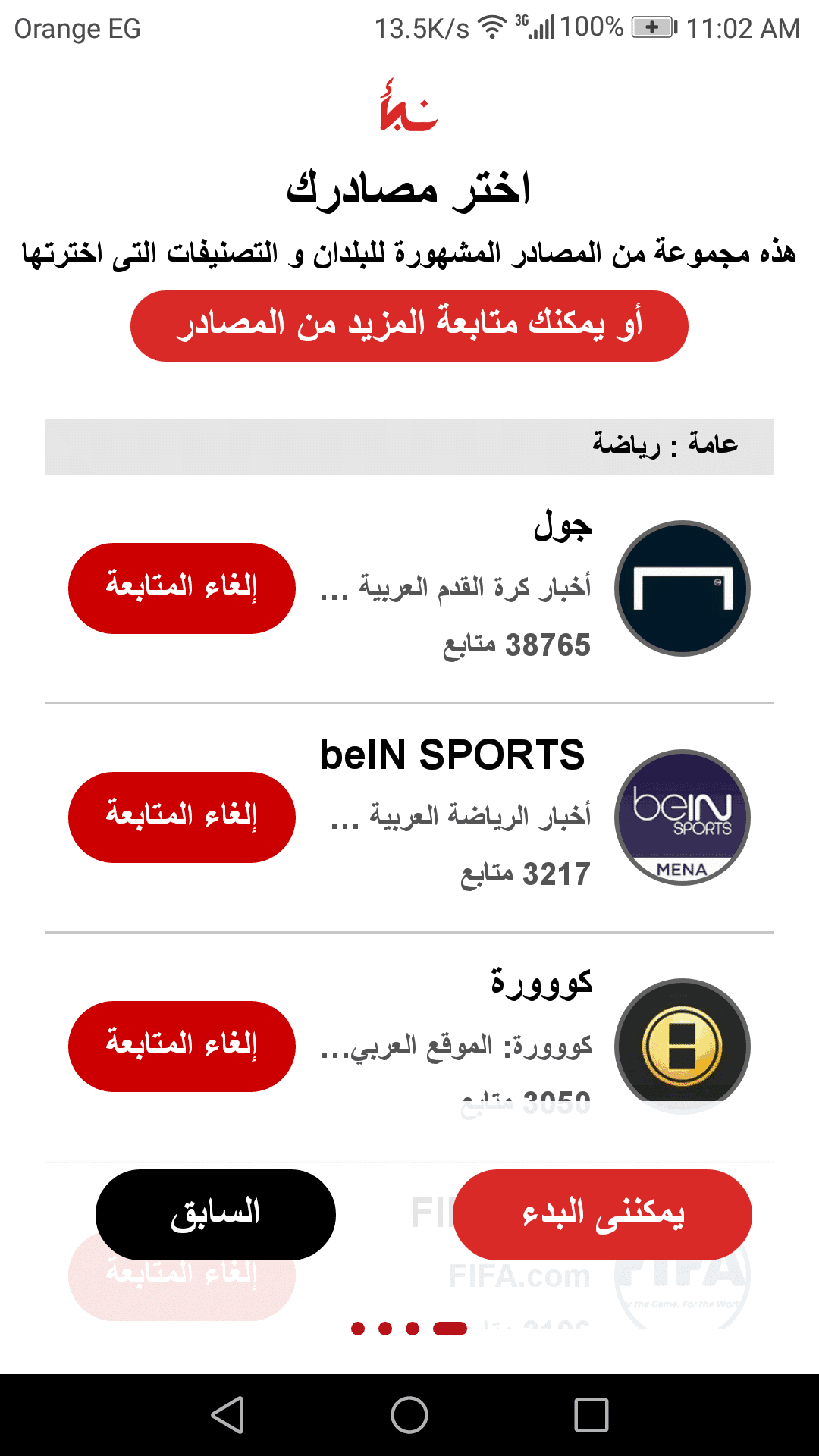The width and height of the screenshot is (819, 1456).
Task: Go back with the السابق button
Action: 215,1214
